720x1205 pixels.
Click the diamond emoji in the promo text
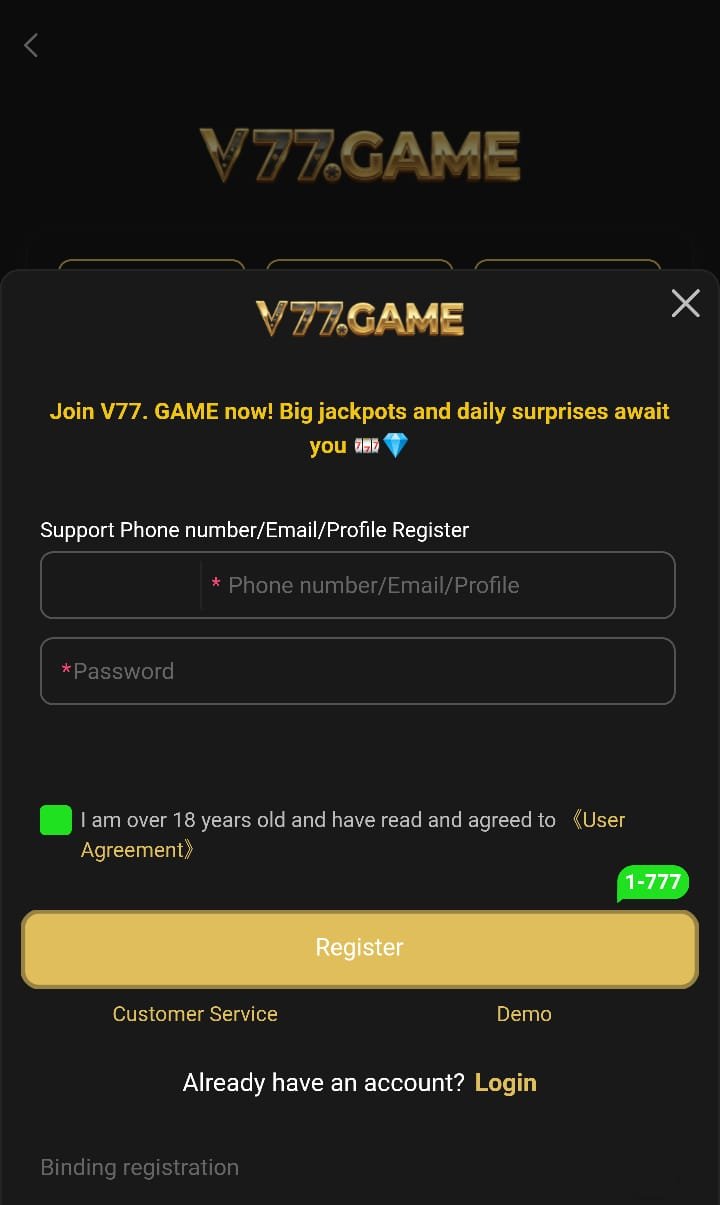tap(396, 445)
